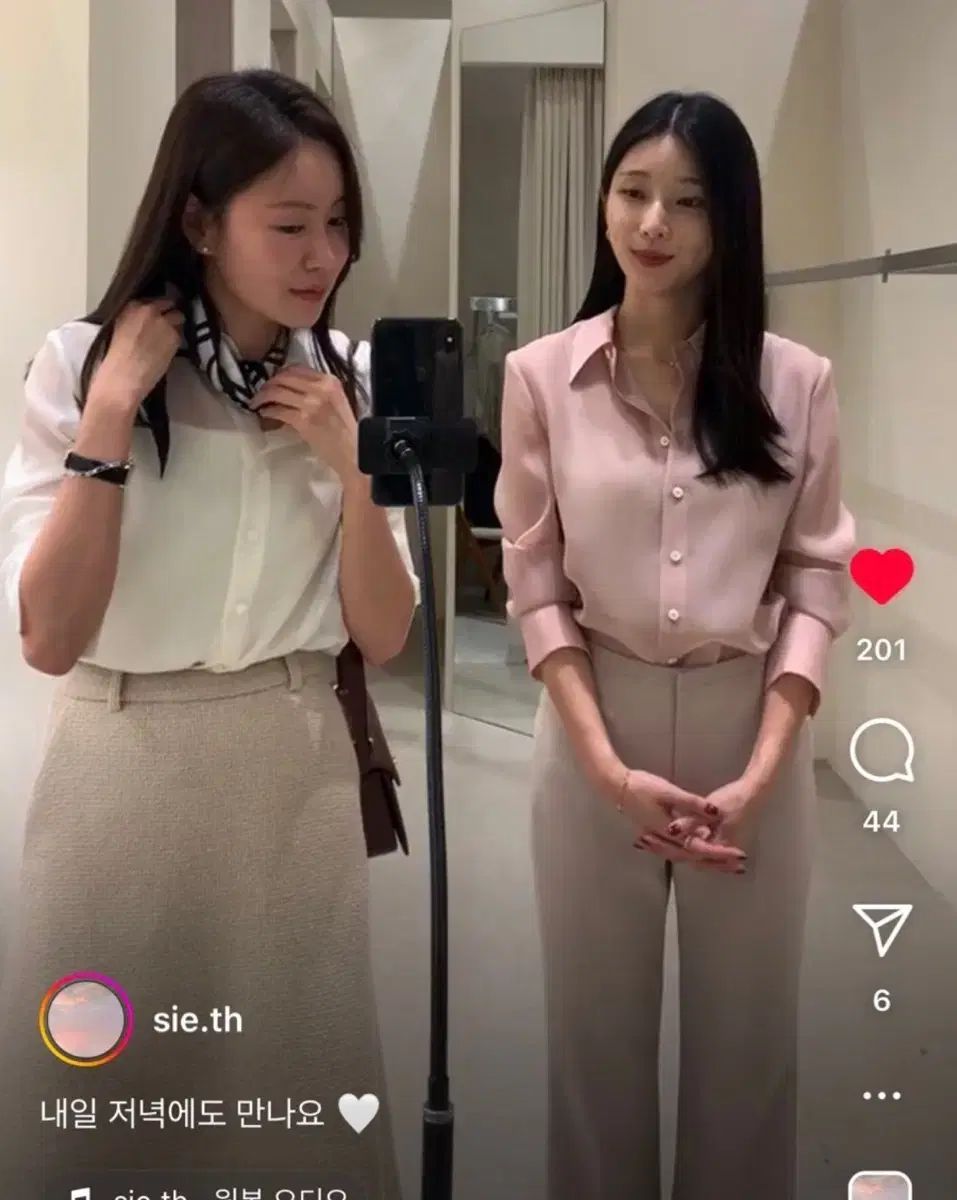957x1200 pixels.
Task: Share the reel via the paper plane icon
Action: tap(881, 929)
